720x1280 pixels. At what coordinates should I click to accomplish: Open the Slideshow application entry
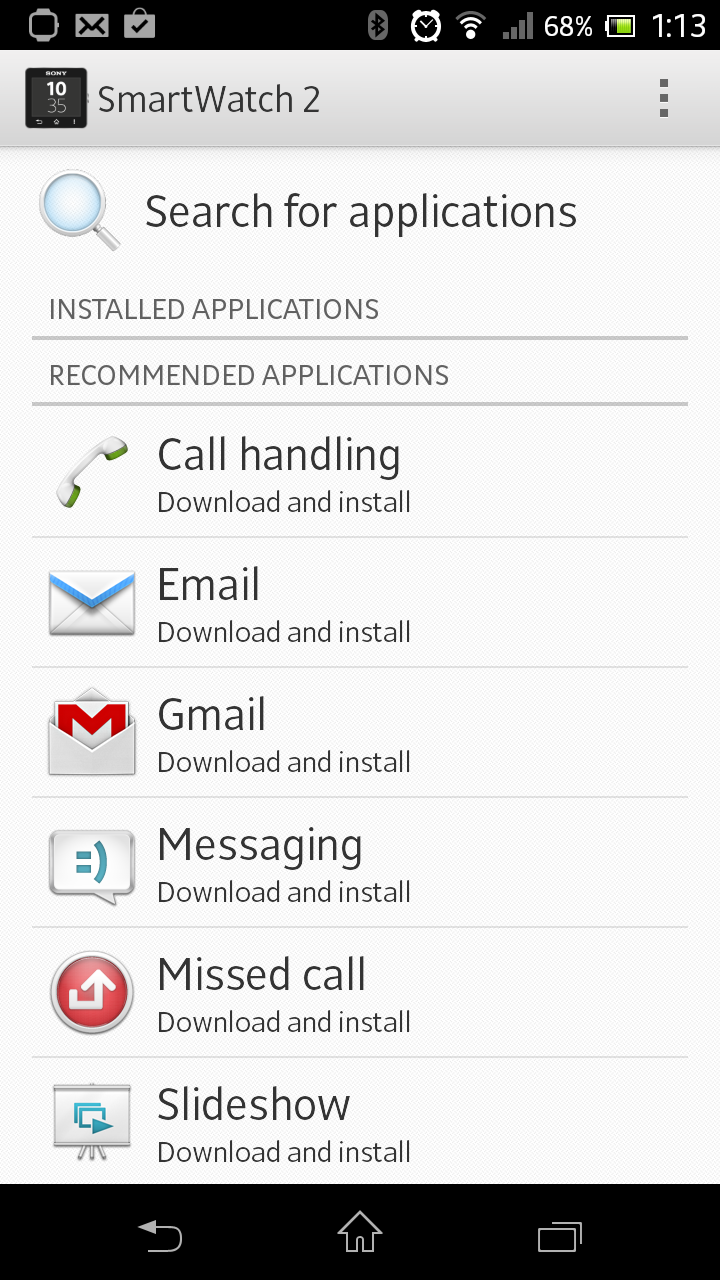coord(360,1122)
